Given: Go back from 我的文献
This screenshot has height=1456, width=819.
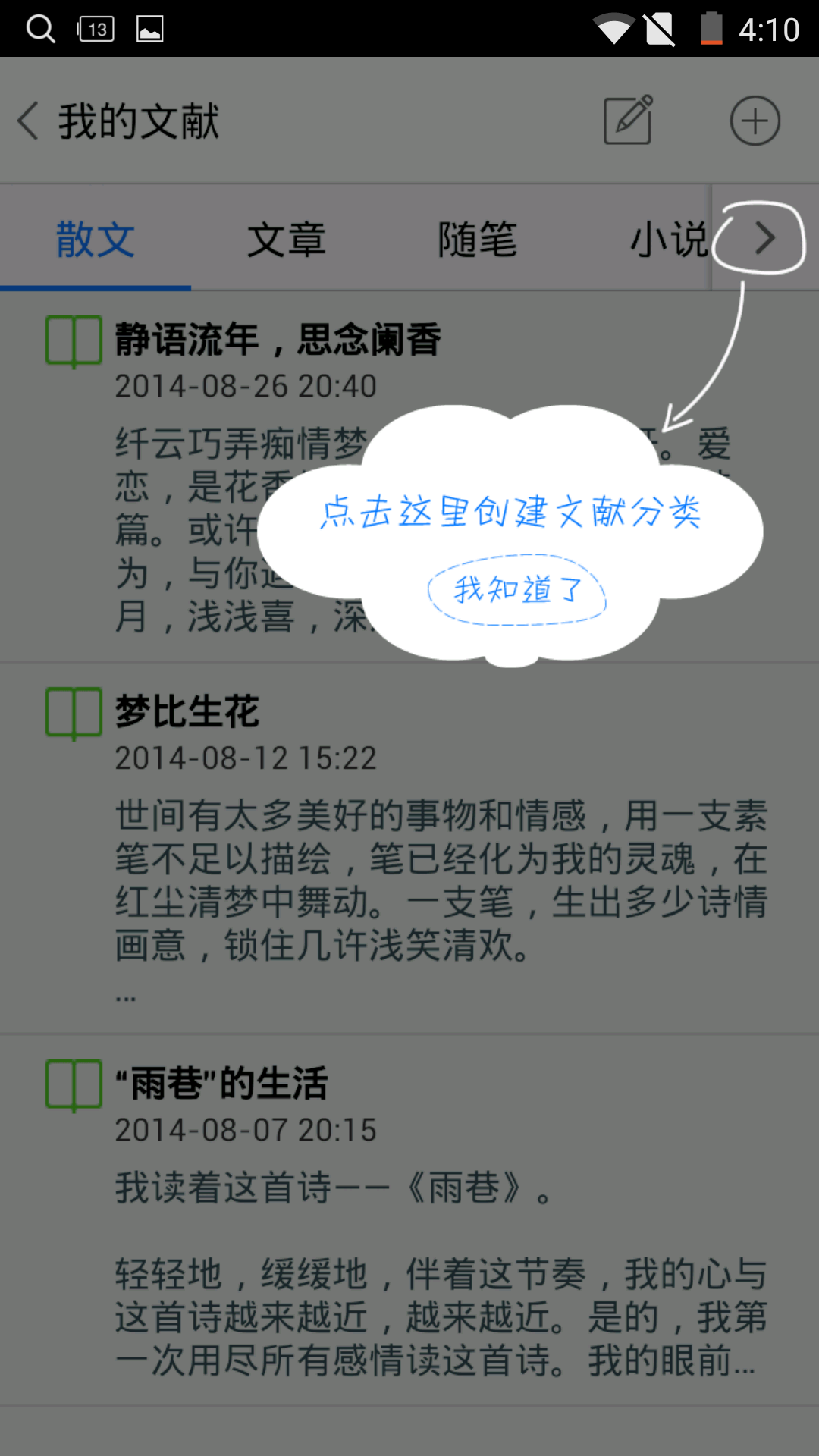Looking at the screenshot, I should [x=29, y=121].
